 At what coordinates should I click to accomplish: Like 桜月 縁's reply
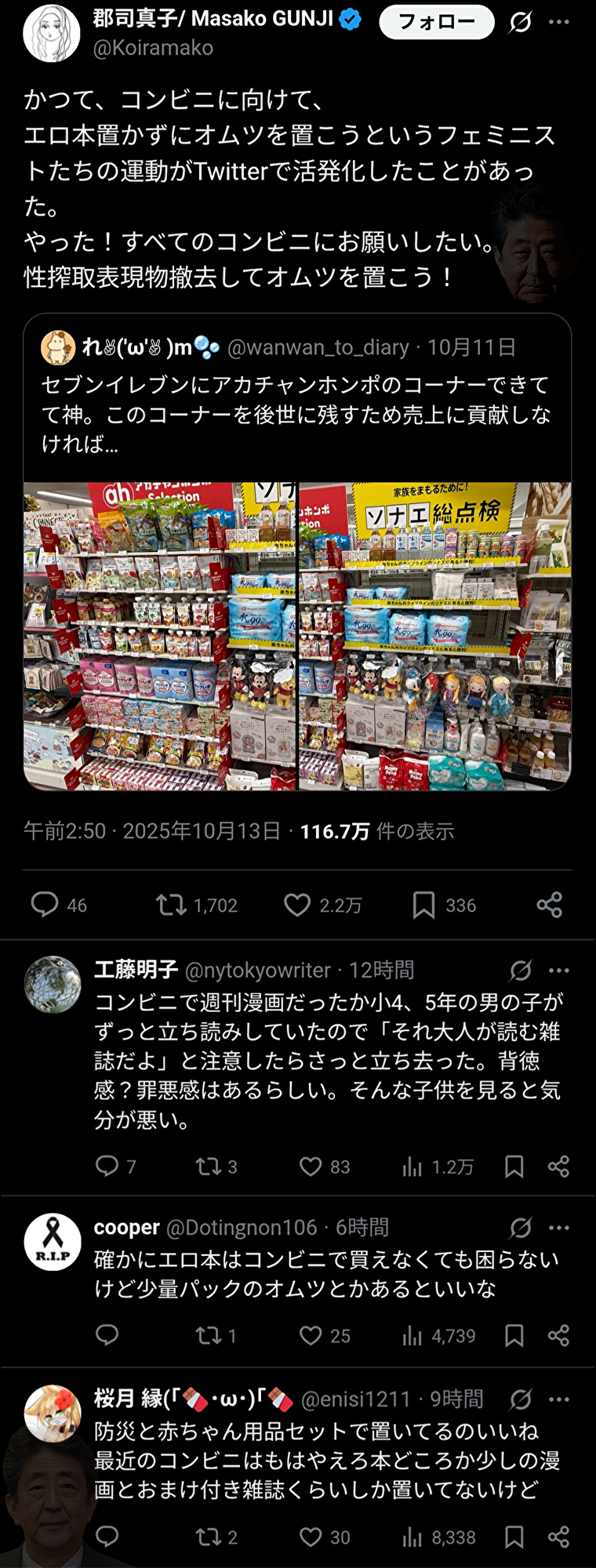coord(311,1537)
